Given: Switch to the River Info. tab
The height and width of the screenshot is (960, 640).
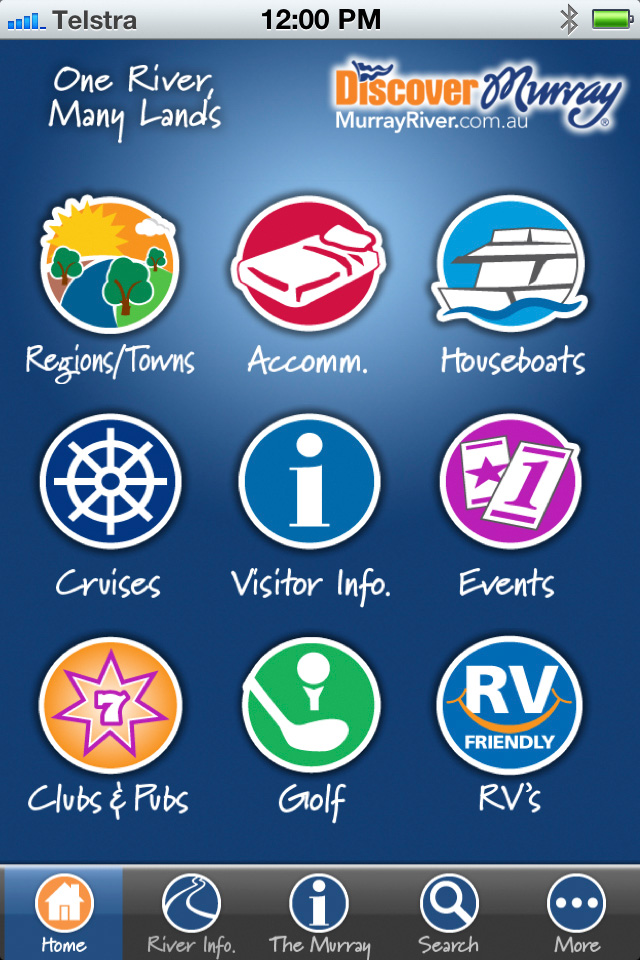Looking at the screenshot, I should [x=191, y=914].
